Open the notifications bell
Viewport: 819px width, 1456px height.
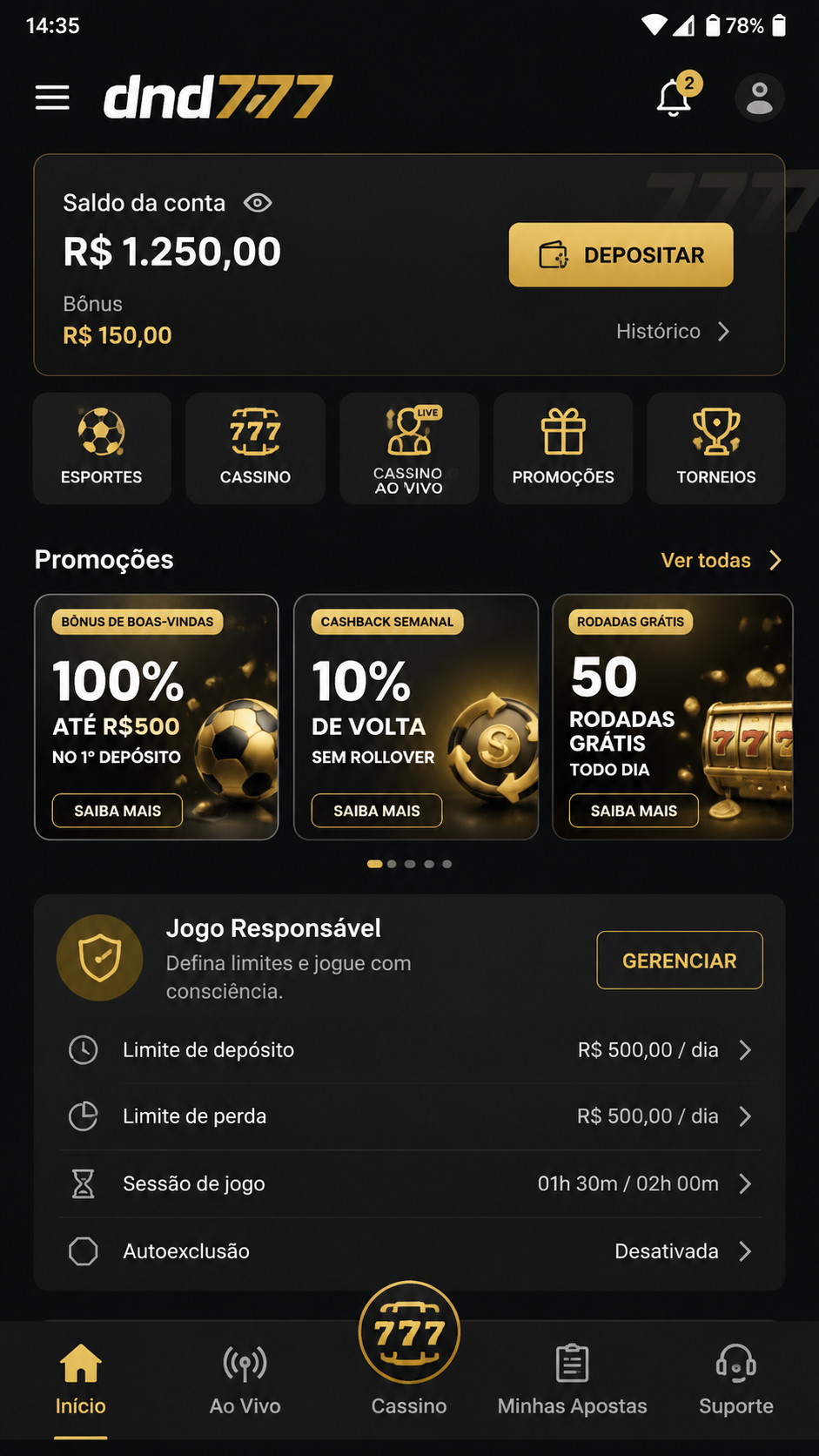(x=675, y=97)
